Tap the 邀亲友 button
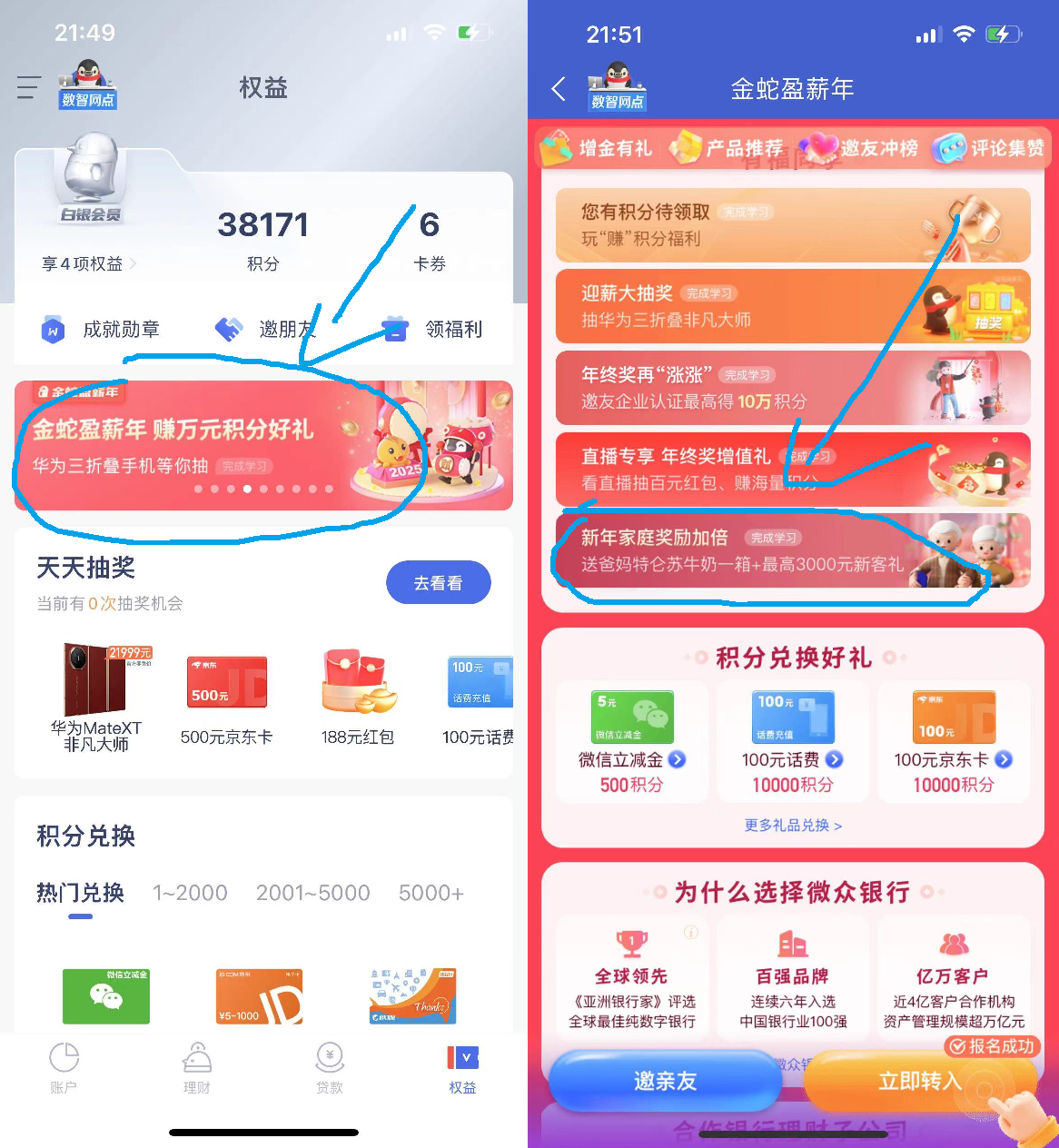Image resolution: width=1059 pixels, height=1148 pixels. 665,1081
